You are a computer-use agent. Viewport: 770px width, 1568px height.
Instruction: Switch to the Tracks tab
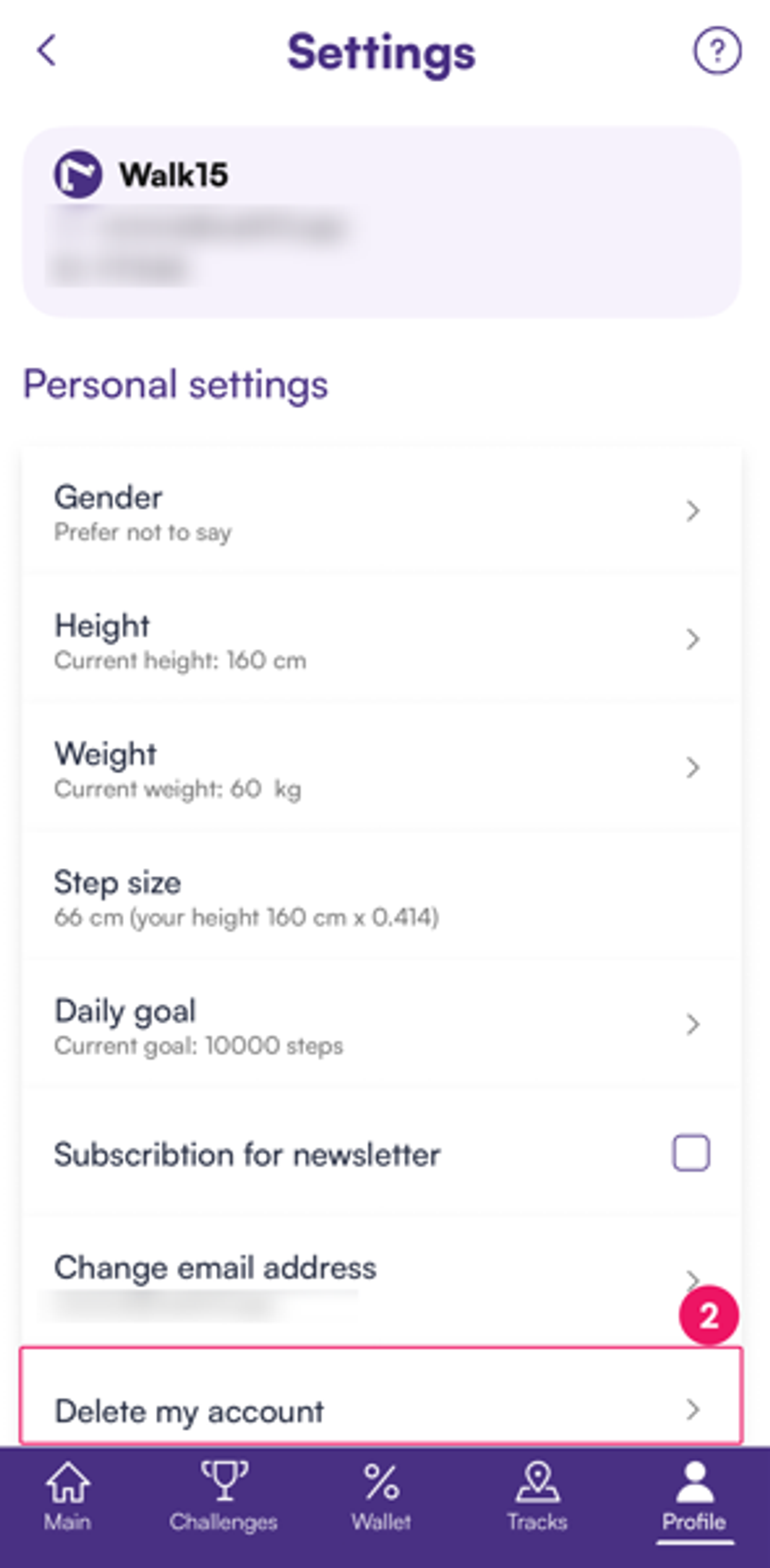[x=537, y=1497]
